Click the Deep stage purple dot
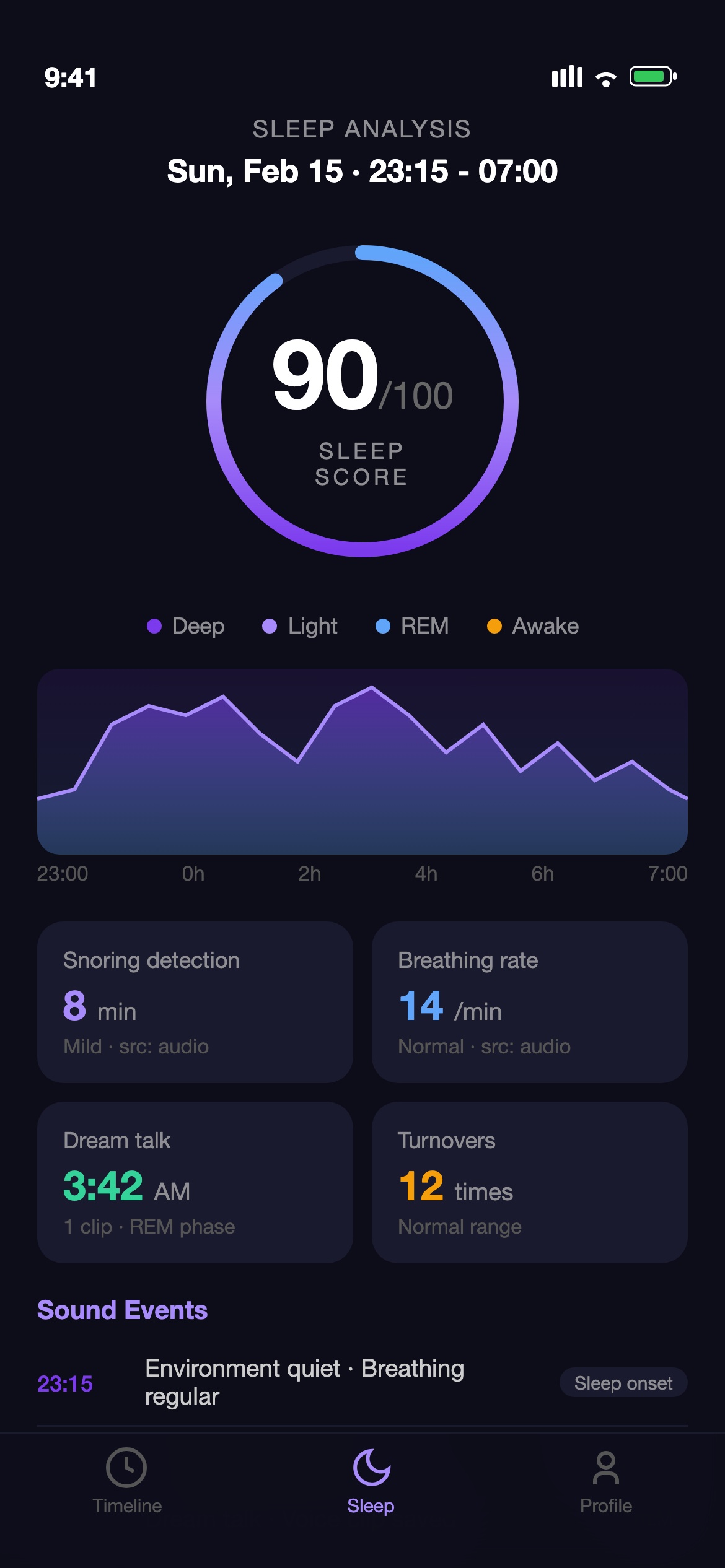 point(154,626)
